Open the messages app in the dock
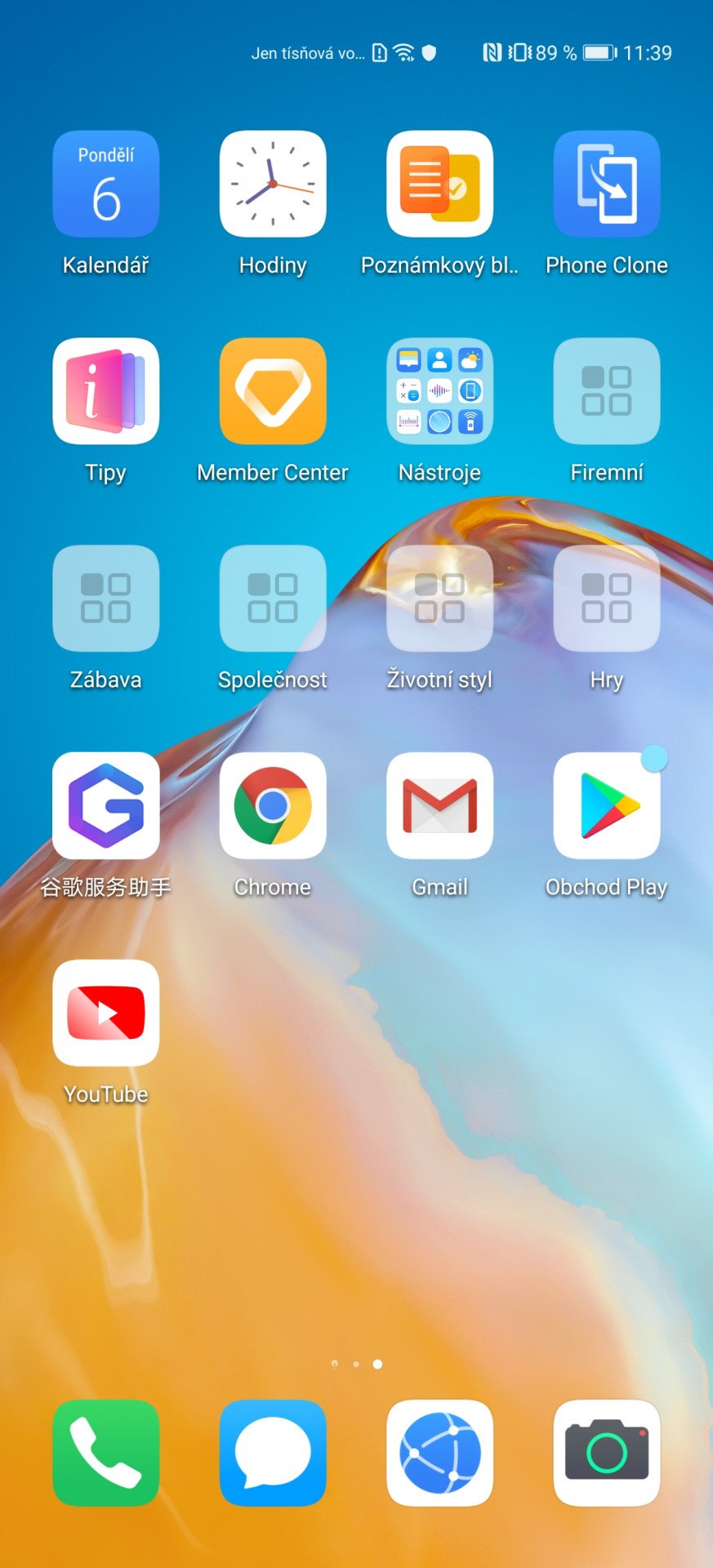The image size is (713, 1568). [273, 1453]
